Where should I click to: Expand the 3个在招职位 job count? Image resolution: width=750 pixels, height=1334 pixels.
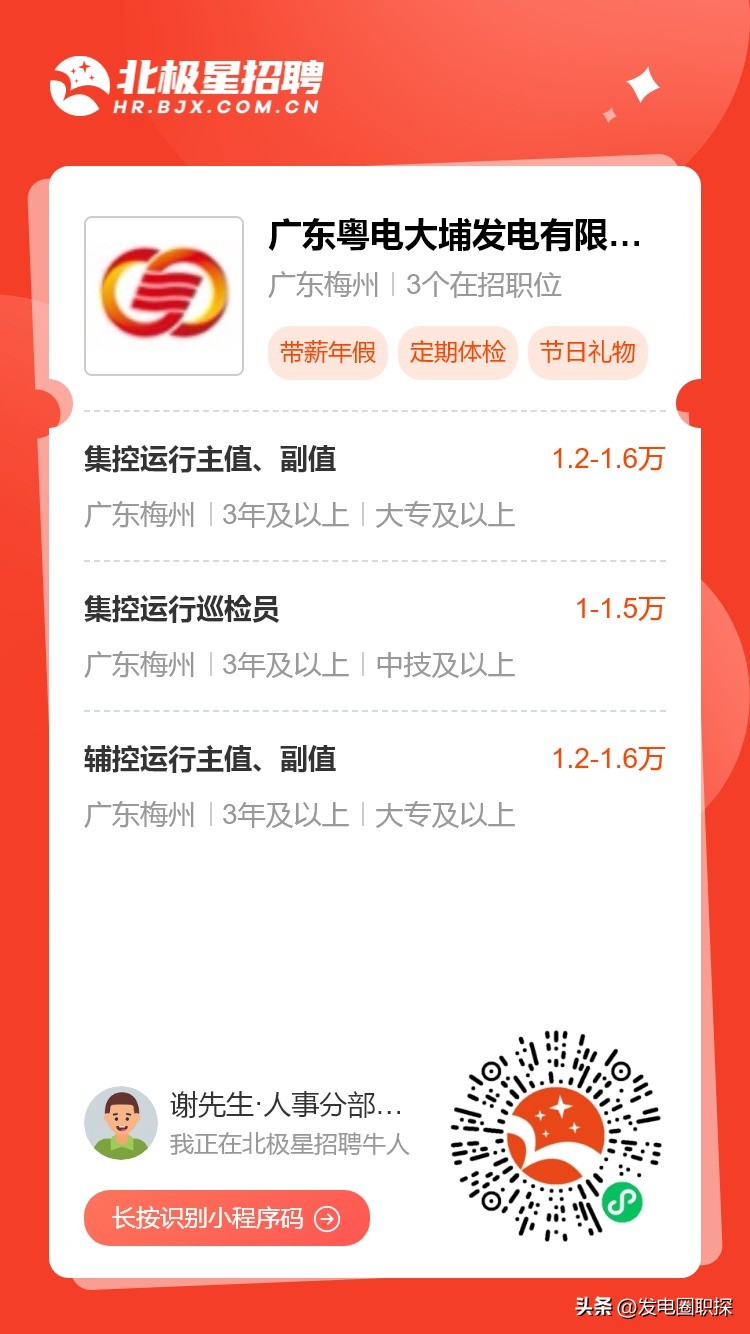(x=480, y=287)
